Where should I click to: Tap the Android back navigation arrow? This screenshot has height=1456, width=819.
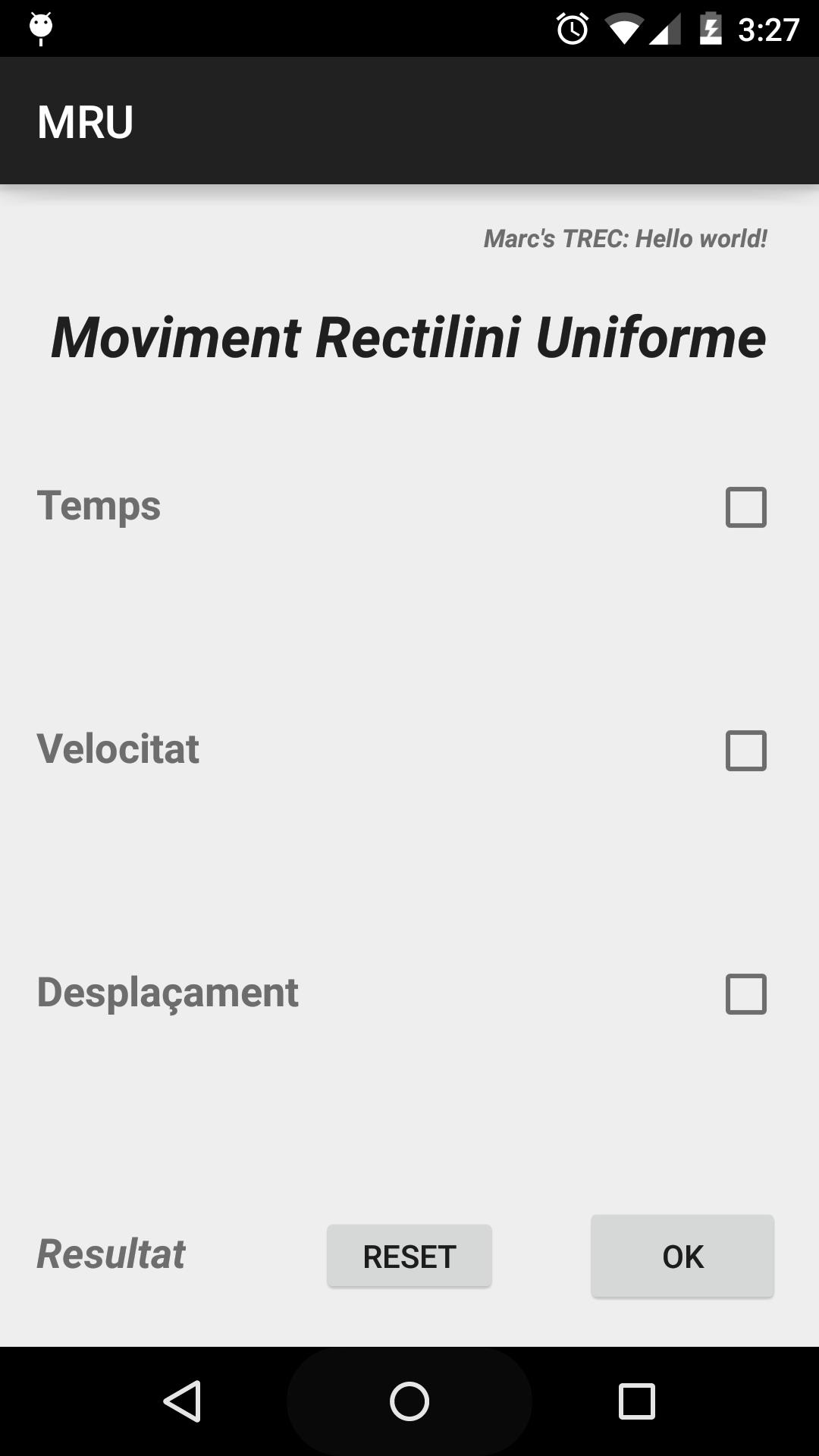[180, 1402]
